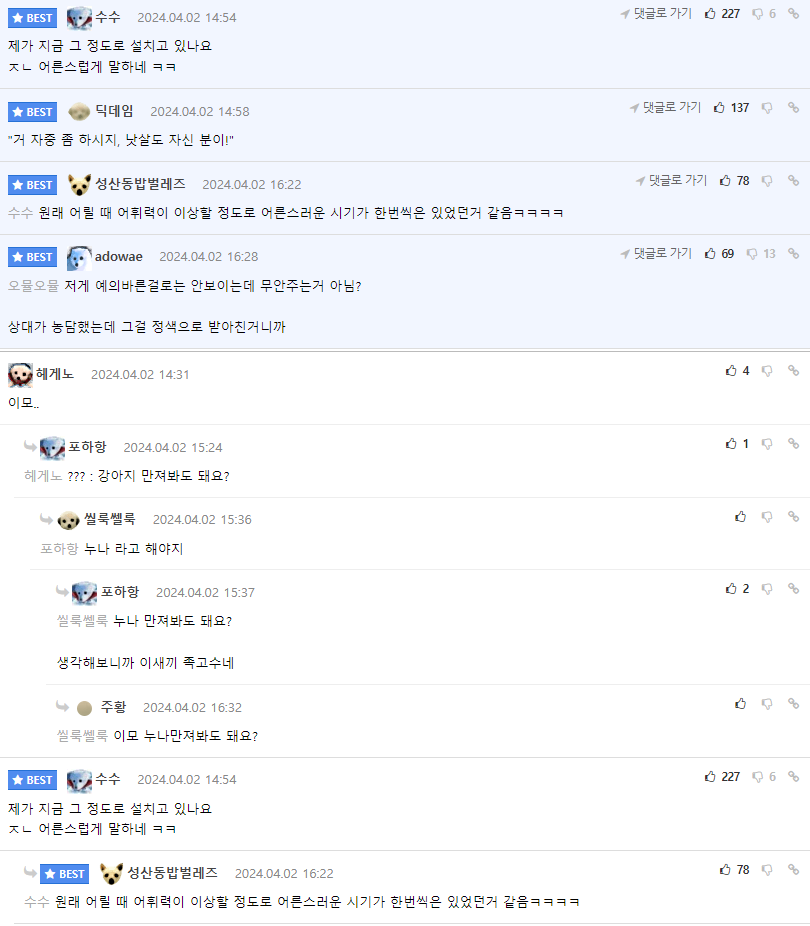Copy link of 주황's reply
810x926 pixels.
[x=793, y=704]
